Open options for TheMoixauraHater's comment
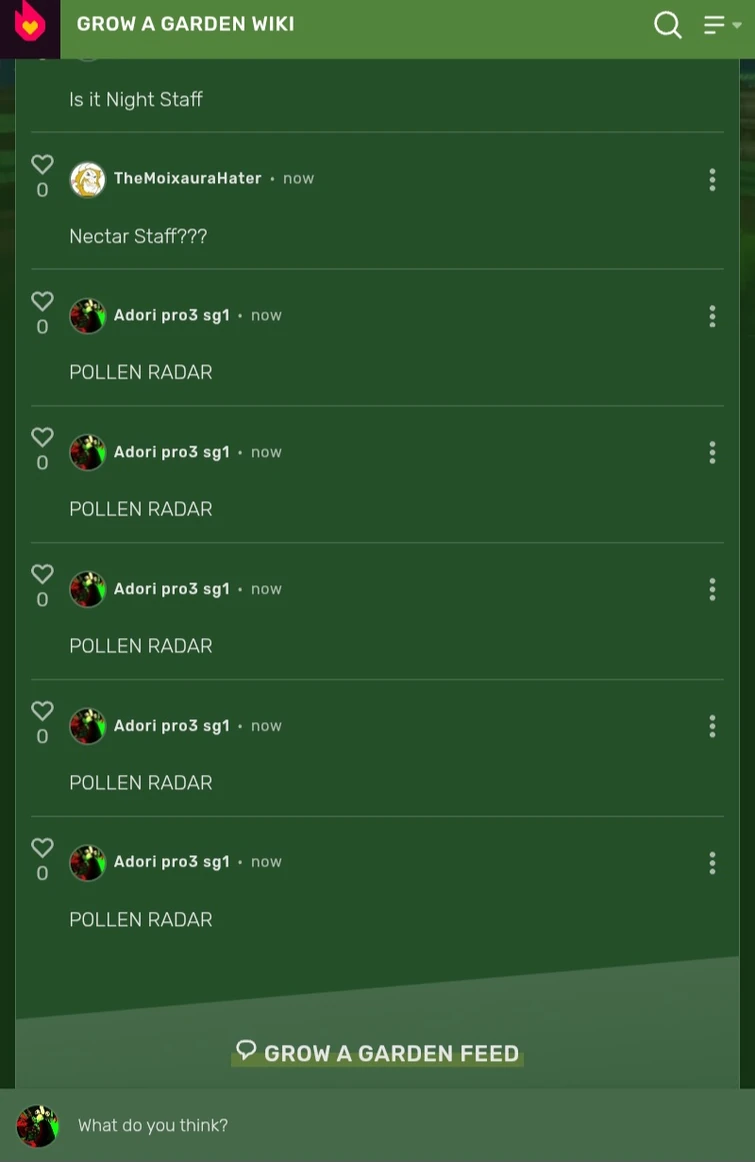The width and height of the screenshot is (755, 1162). coord(712,180)
